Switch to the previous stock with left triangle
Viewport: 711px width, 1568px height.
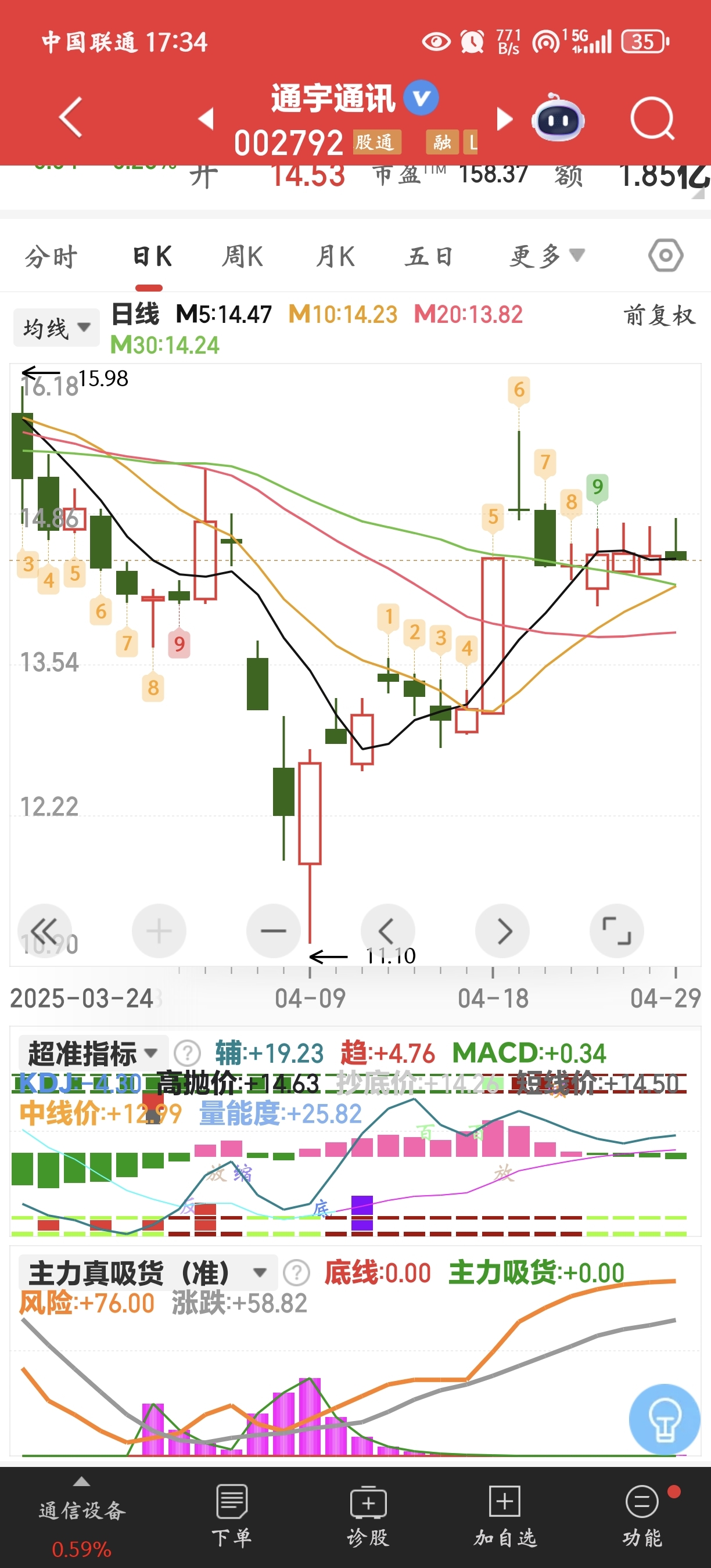tap(206, 118)
